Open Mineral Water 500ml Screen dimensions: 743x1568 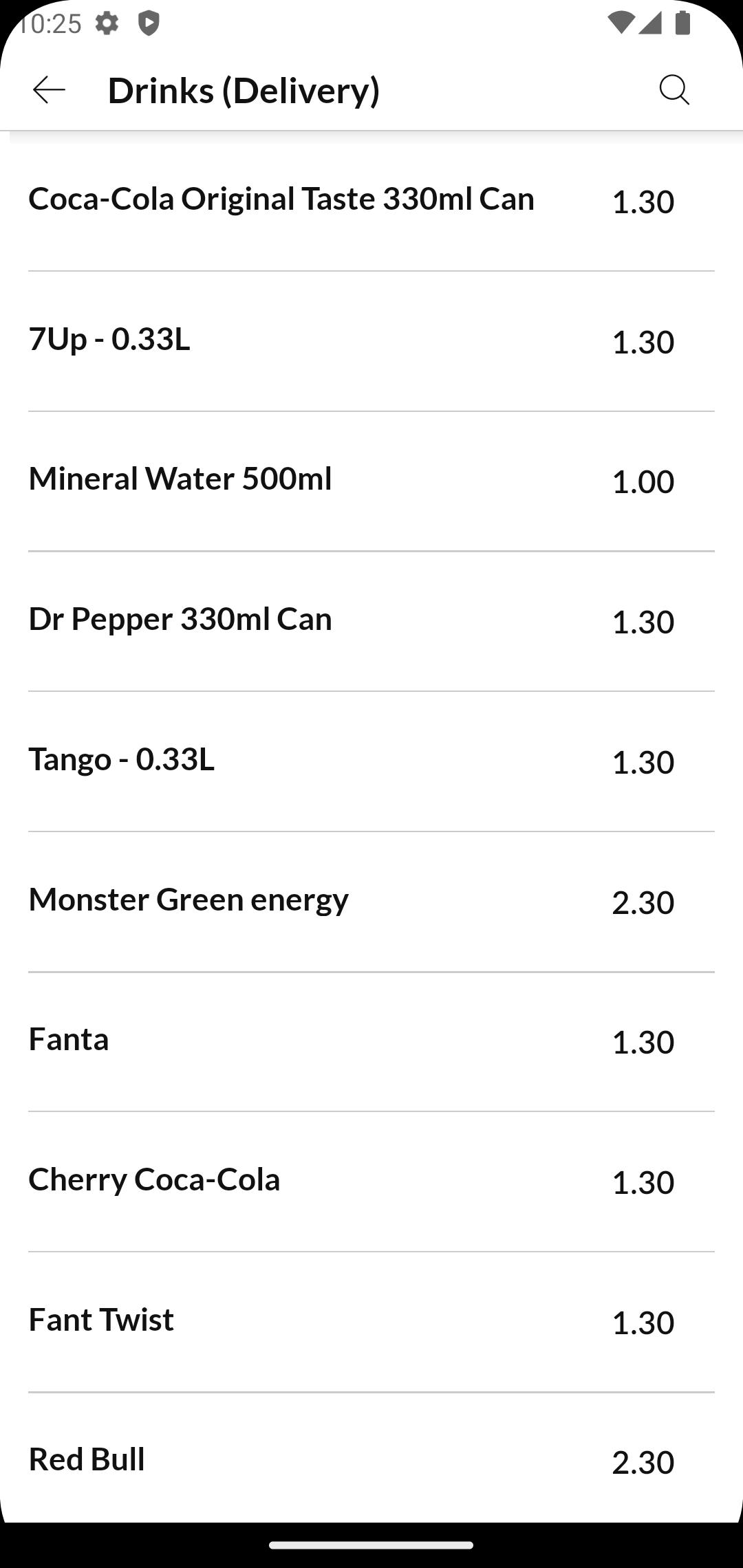(x=371, y=481)
